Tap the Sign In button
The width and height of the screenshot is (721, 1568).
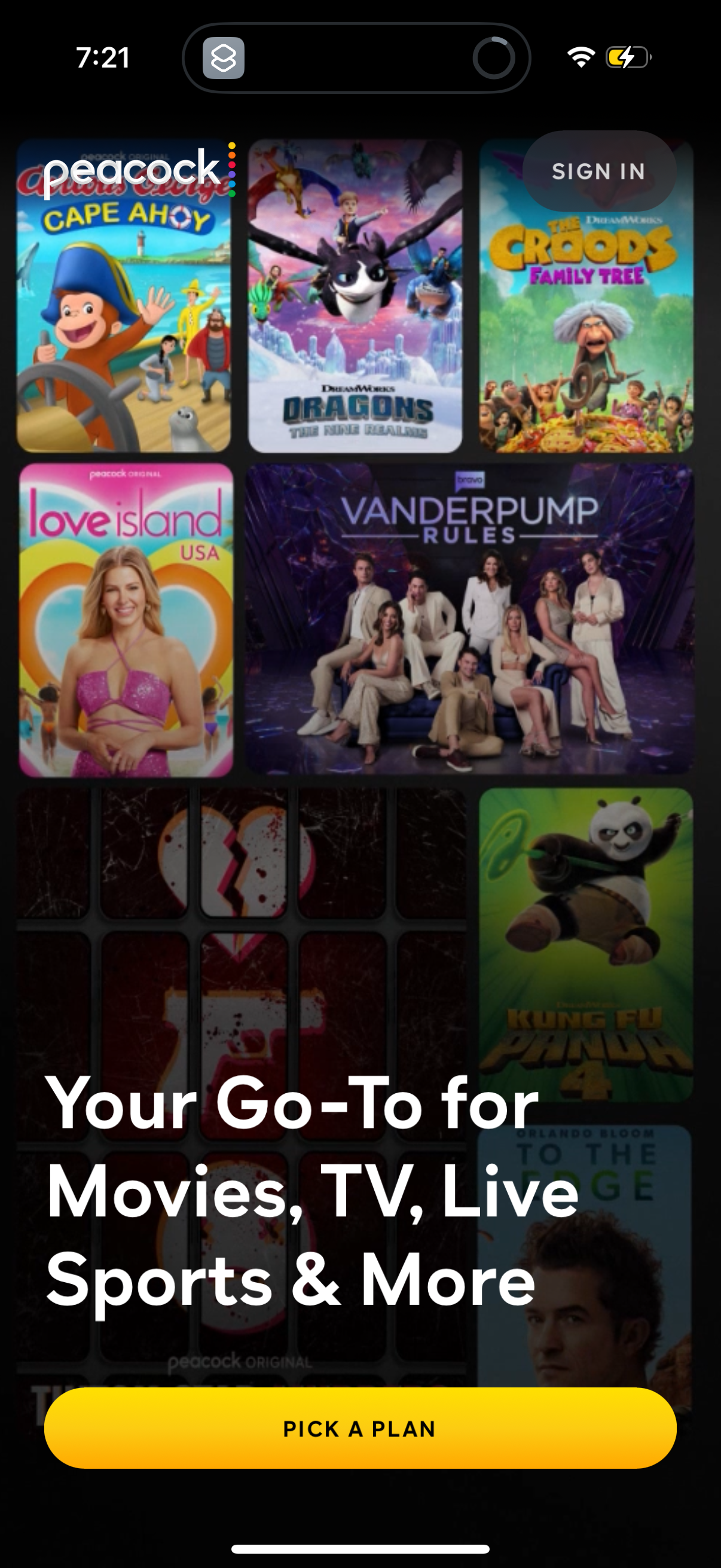598,172
